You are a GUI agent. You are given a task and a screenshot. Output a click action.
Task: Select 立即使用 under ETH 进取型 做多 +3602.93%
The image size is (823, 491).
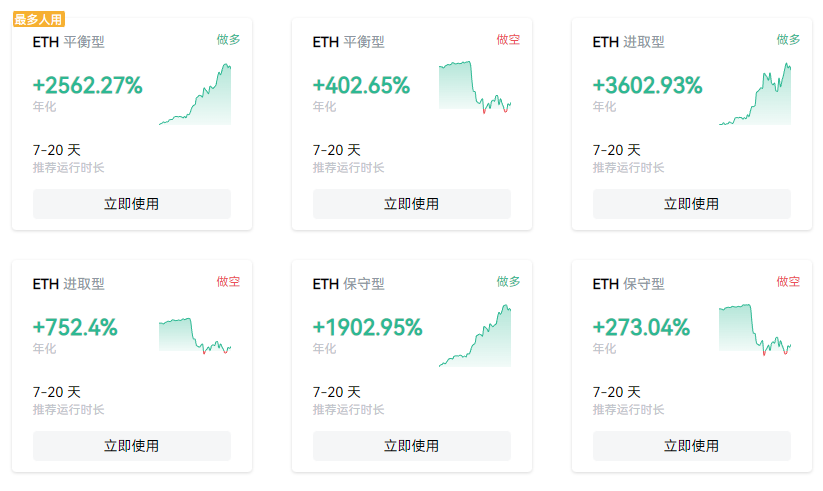point(691,204)
